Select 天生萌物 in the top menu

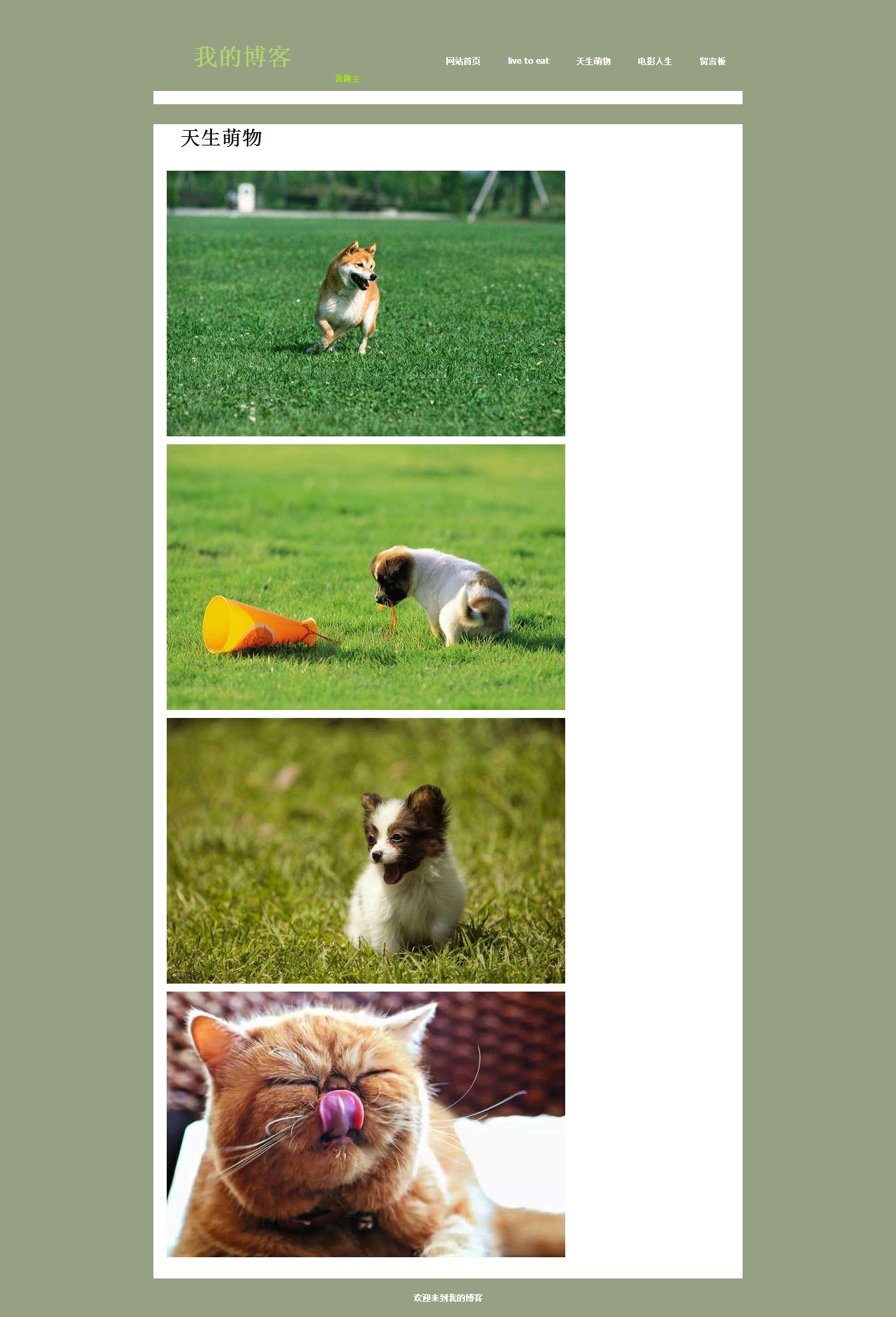point(592,61)
